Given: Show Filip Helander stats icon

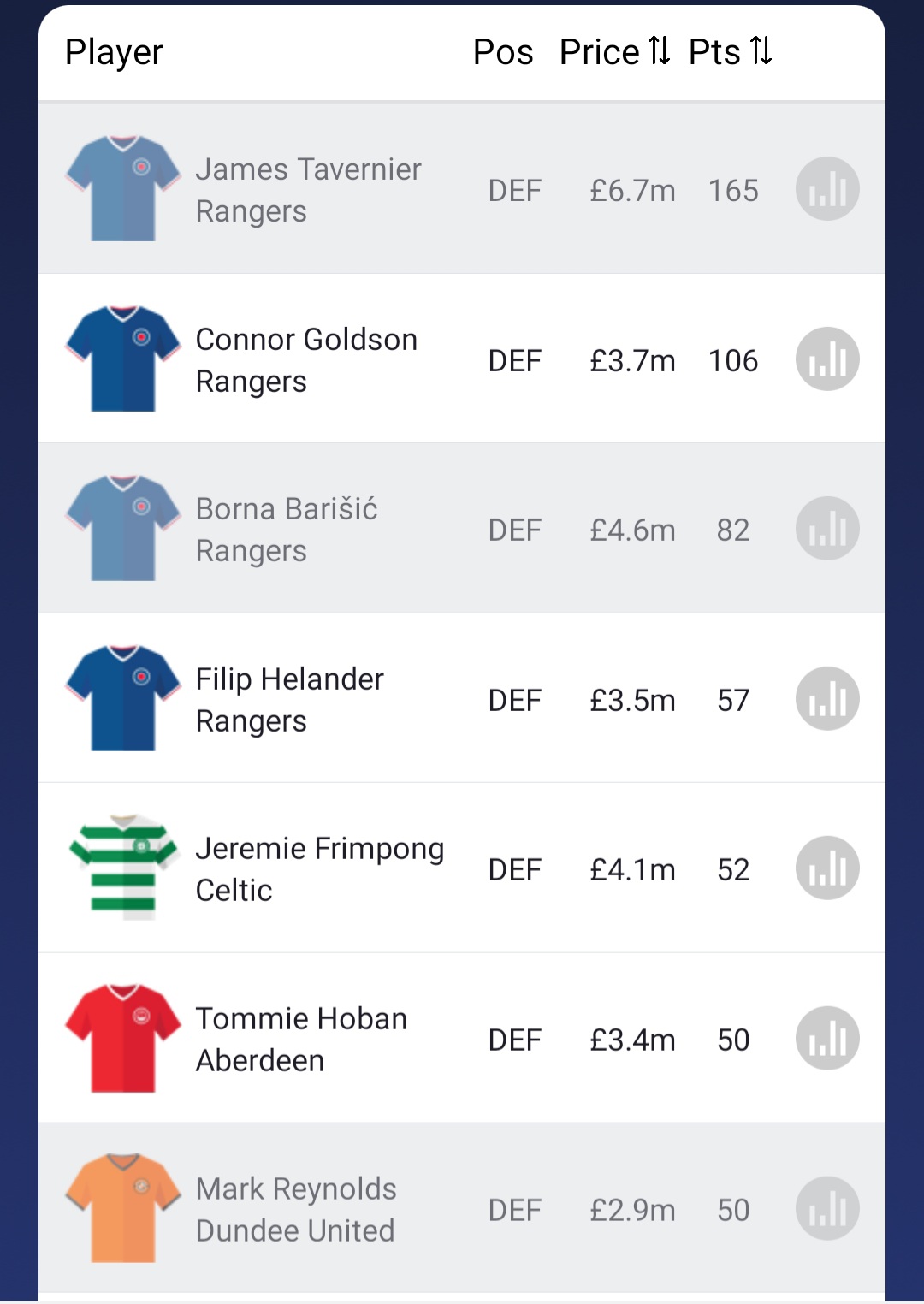Looking at the screenshot, I should click(x=827, y=699).
